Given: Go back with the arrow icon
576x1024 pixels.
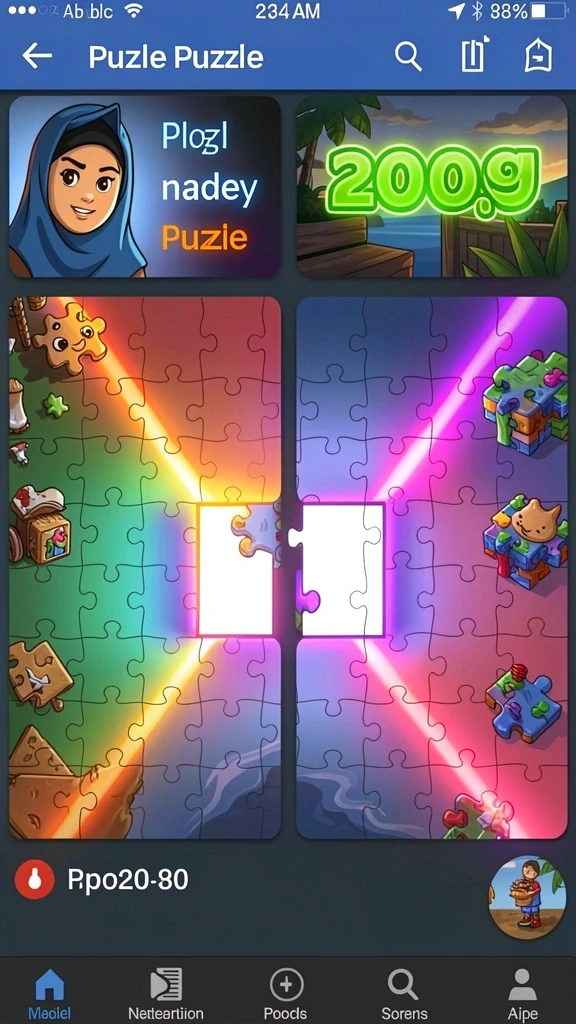Looking at the screenshot, I should 37,57.
